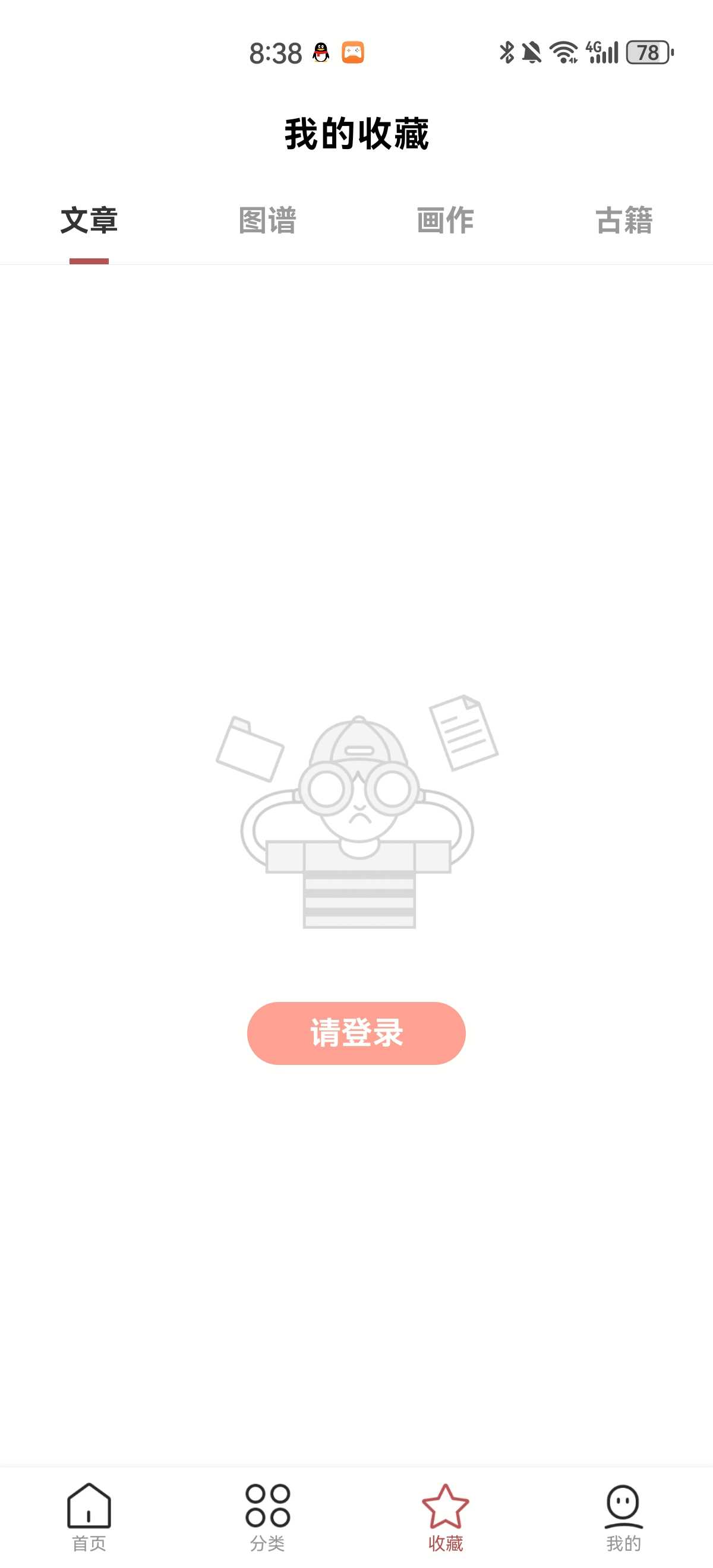Select the 古籍 tab

pyautogui.click(x=623, y=220)
